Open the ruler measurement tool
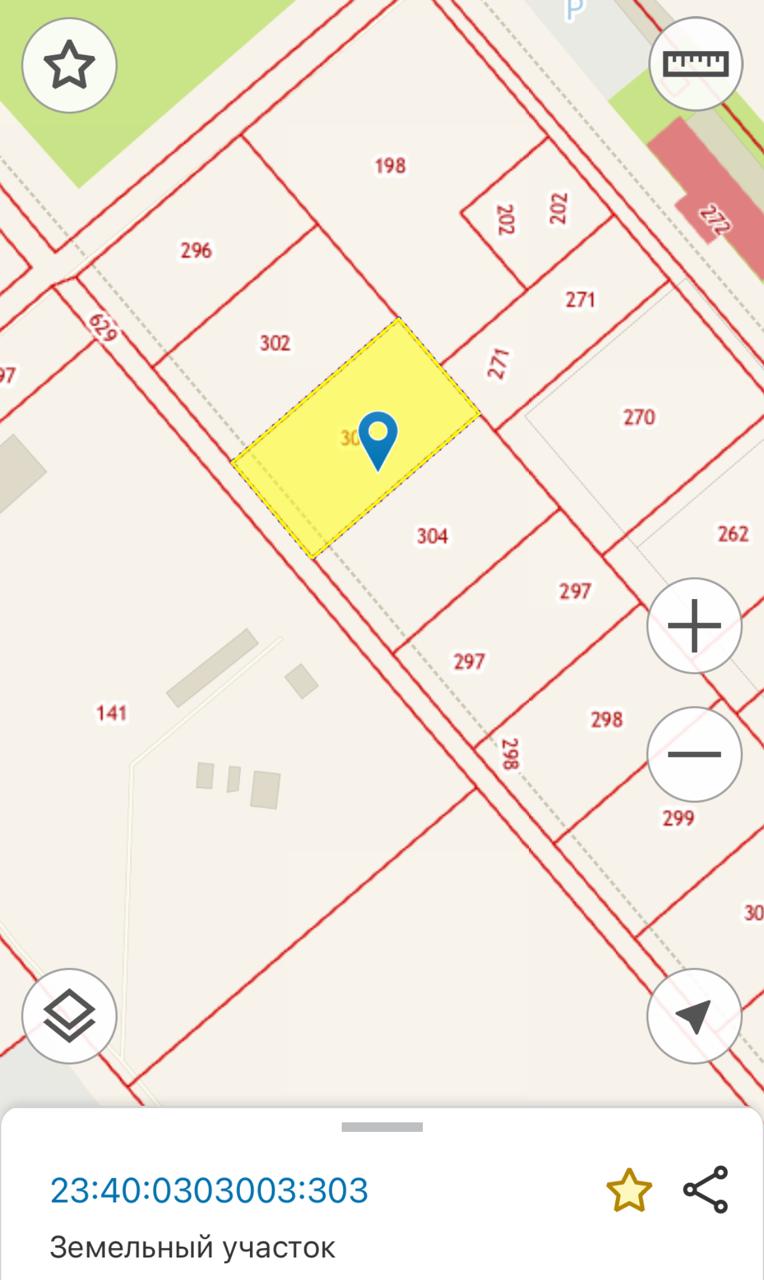The image size is (764, 1280). click(x=696, y=65)
